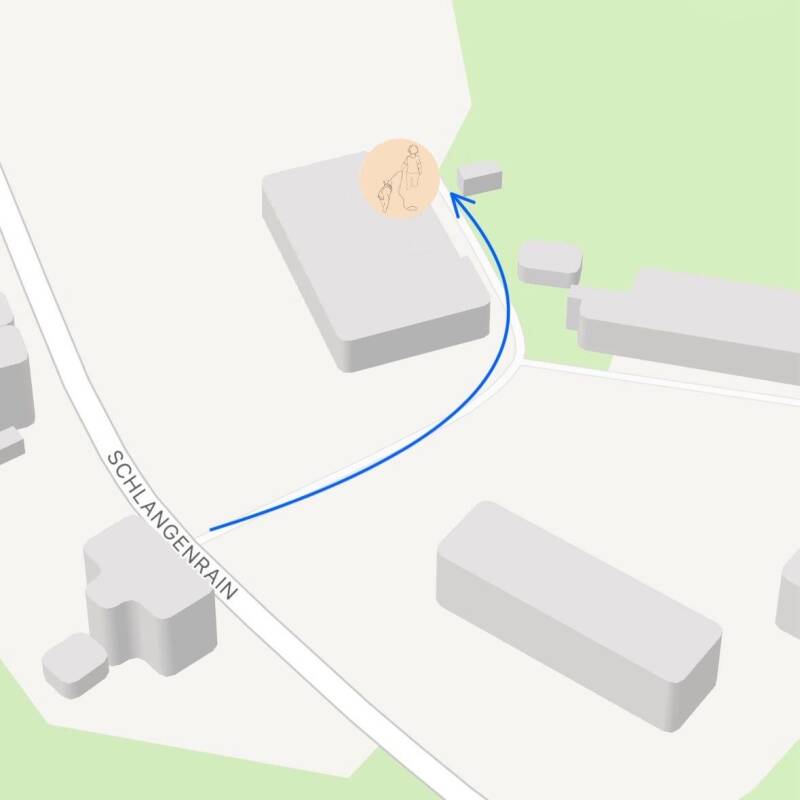Tap the orange dog-walker map marker
800x800 pixels.
399,178
